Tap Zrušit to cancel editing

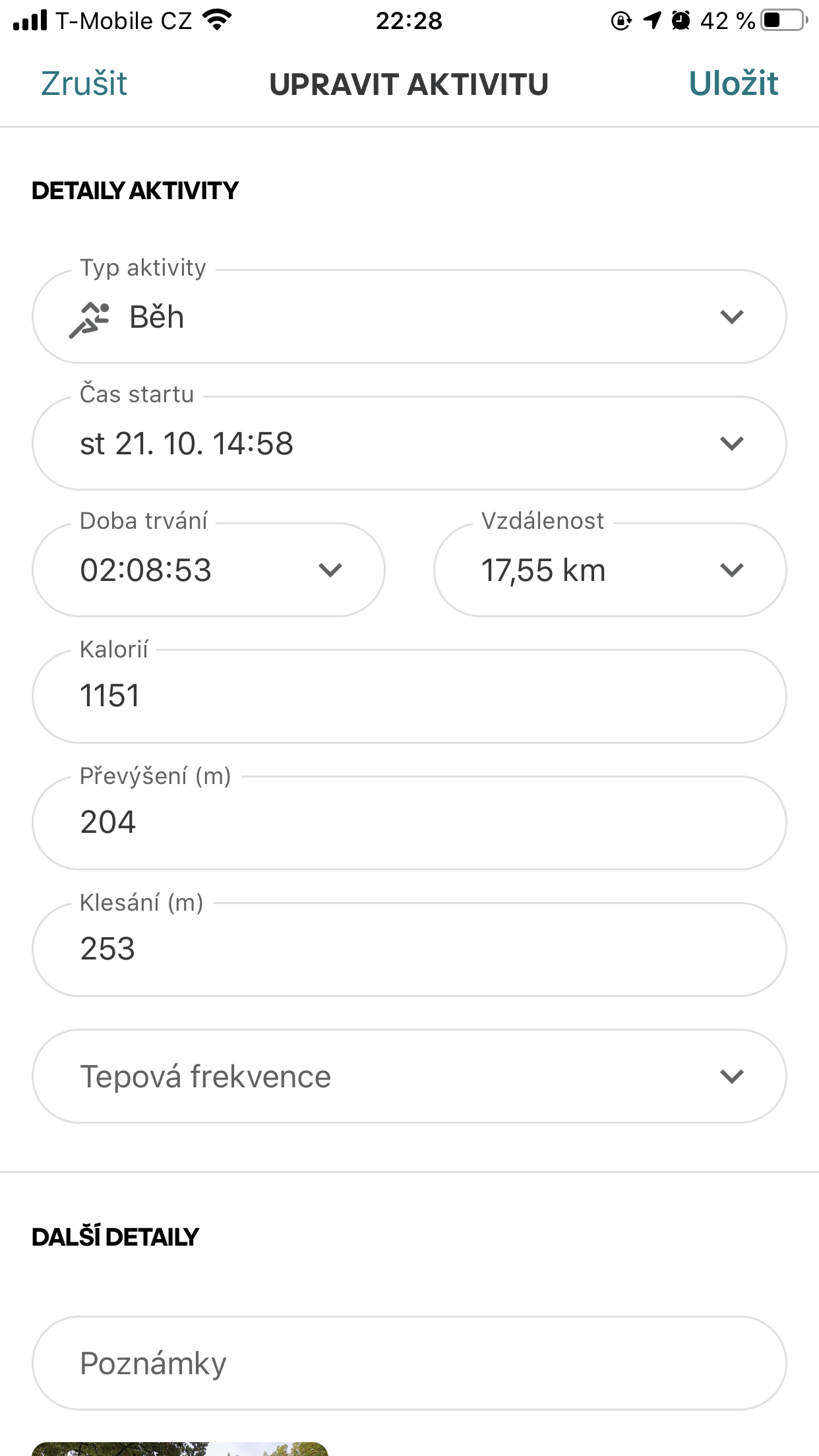[x=84, y=84]
